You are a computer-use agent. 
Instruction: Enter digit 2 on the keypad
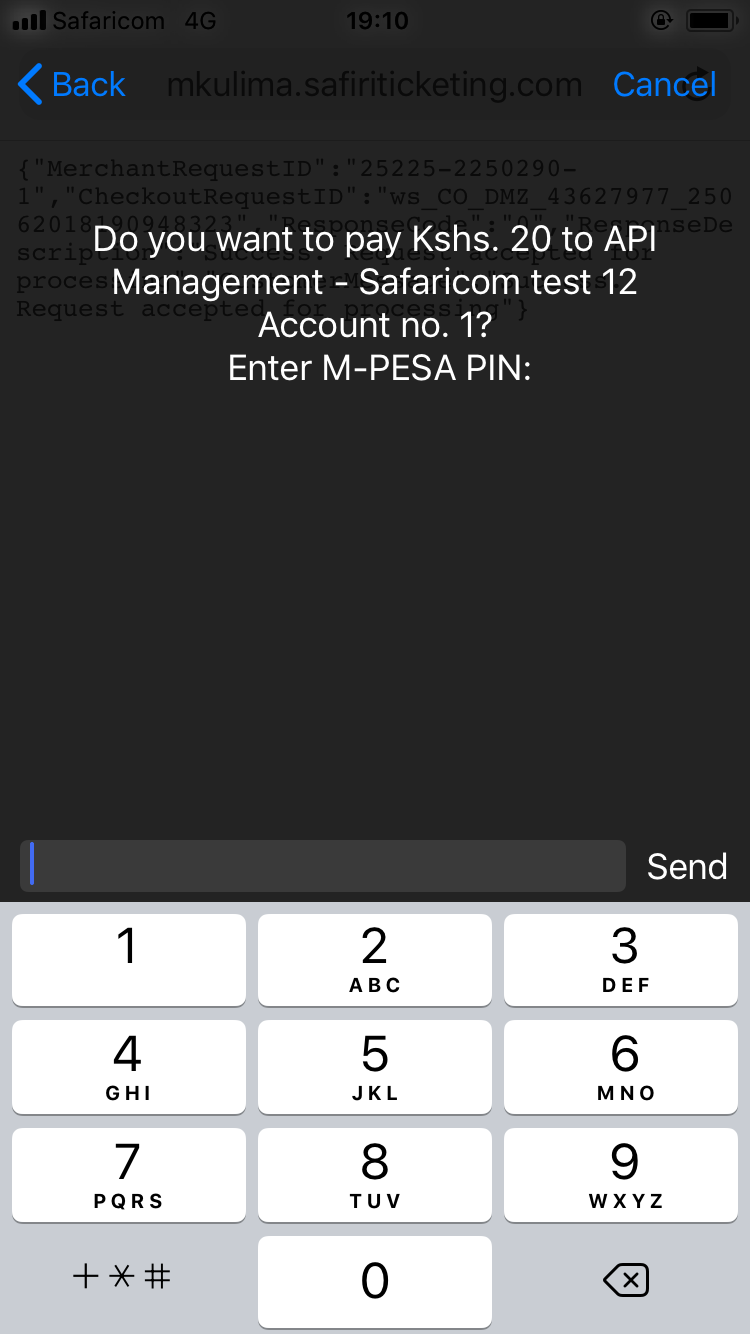[x=375, y=959]
